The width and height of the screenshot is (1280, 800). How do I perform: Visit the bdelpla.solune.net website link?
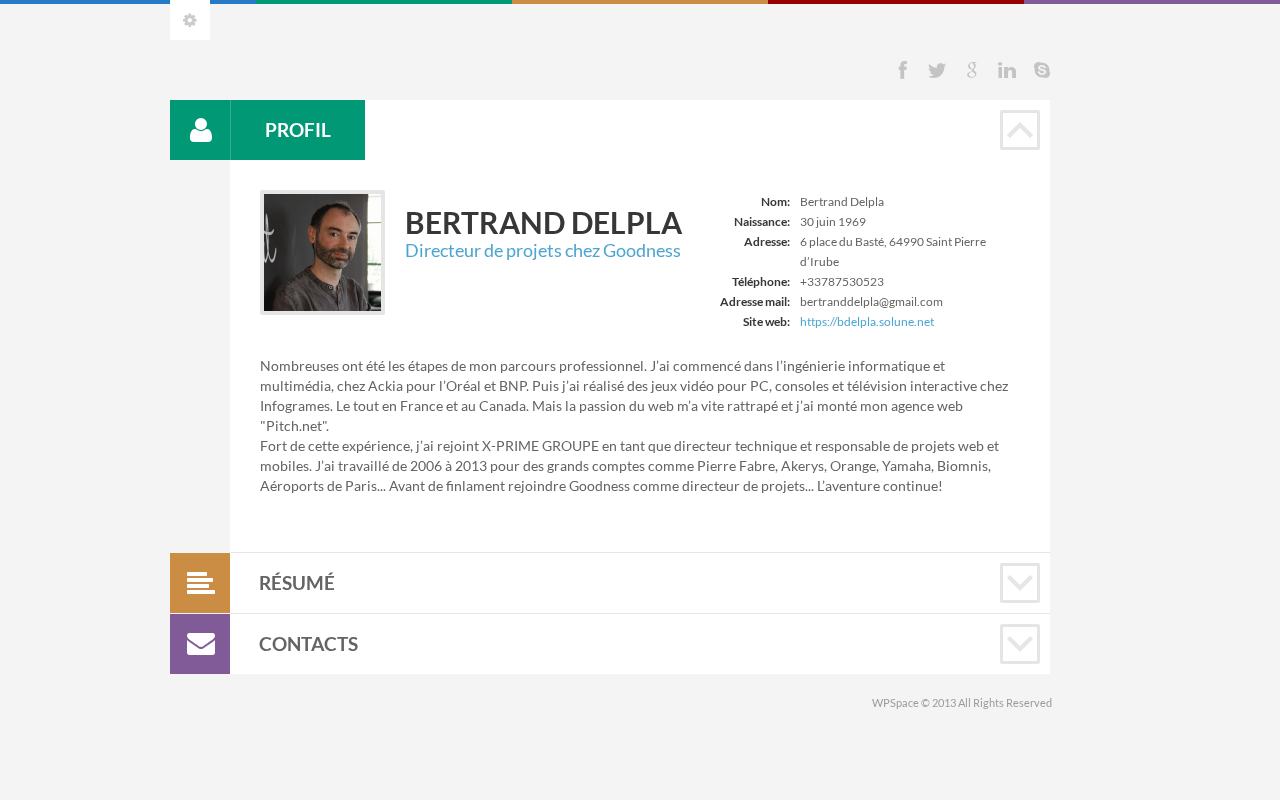pyautogui.click(x=867, y=322)
